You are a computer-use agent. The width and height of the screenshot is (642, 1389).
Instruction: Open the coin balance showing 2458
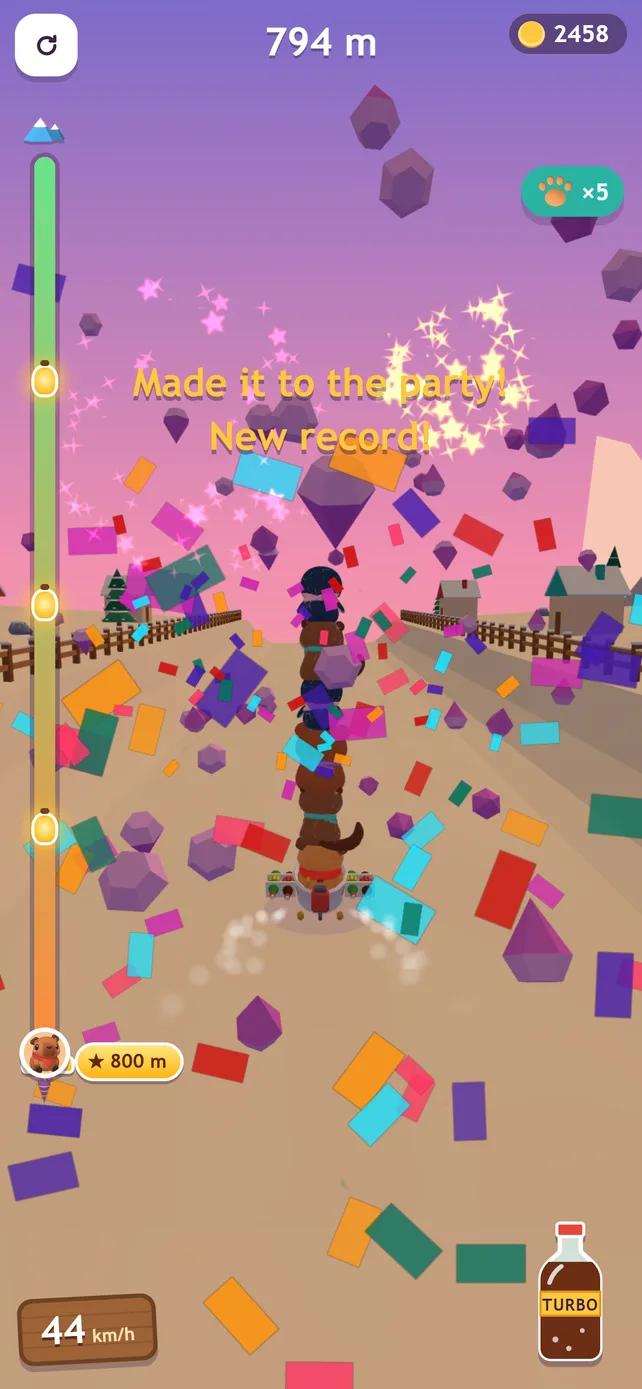[x=568, y=34]
